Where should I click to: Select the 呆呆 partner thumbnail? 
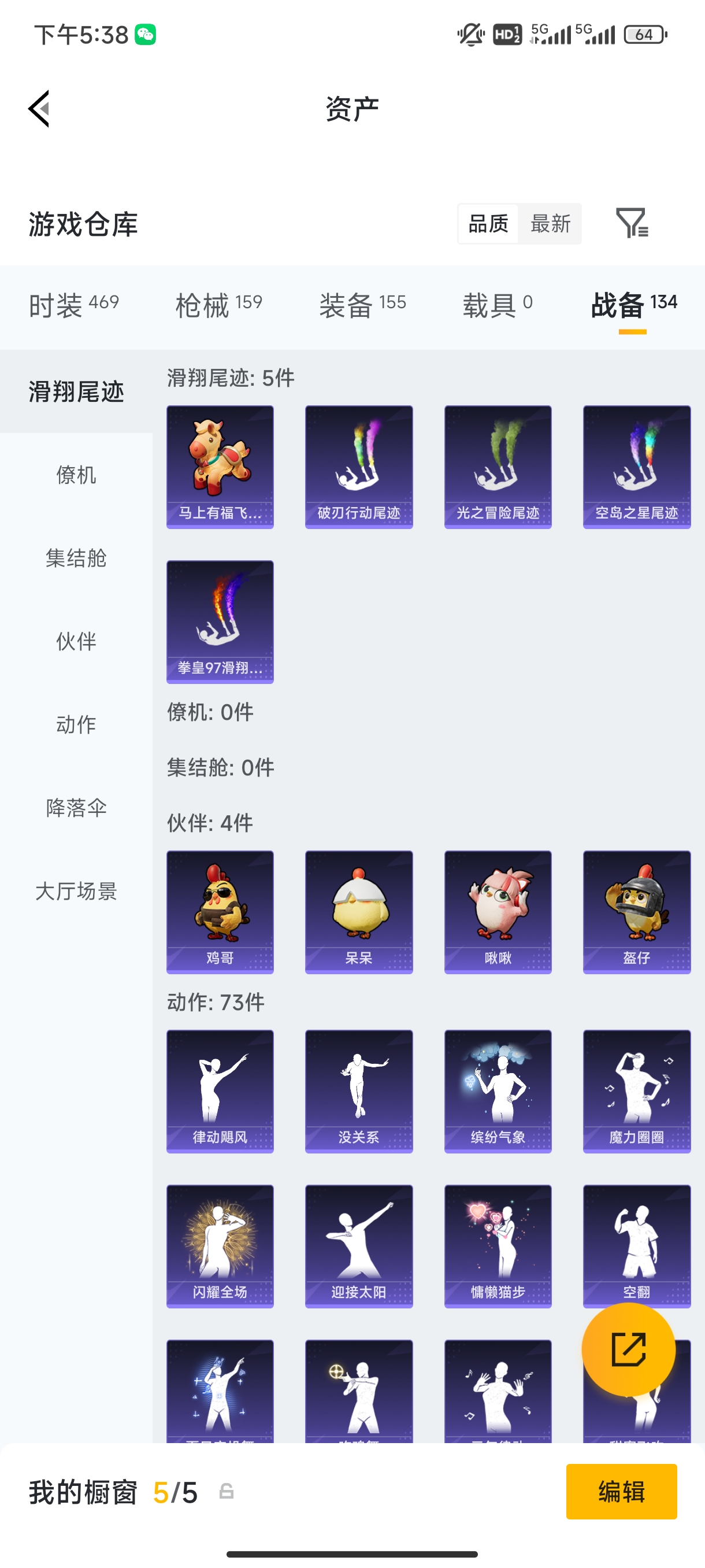(x=358, y=912)
